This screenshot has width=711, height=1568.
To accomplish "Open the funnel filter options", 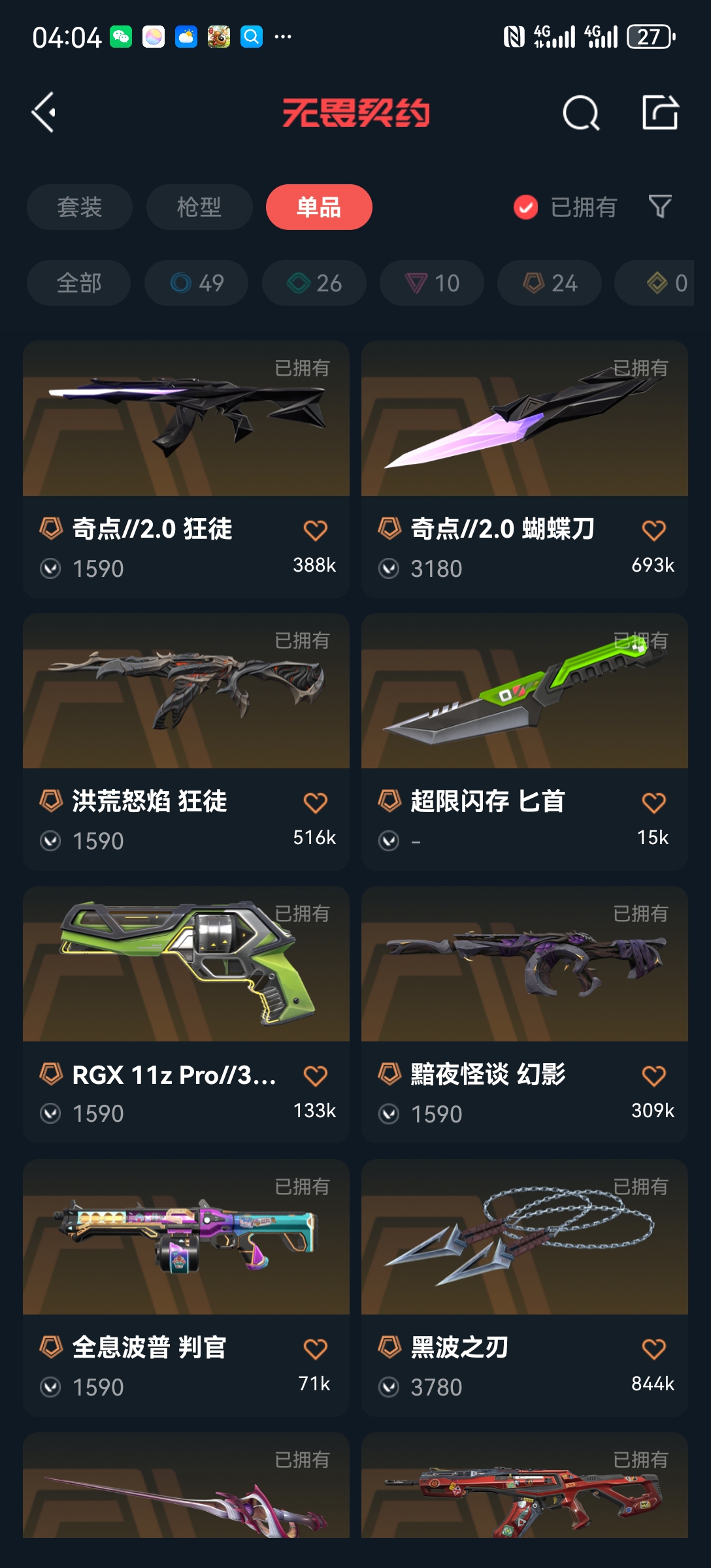I will pyautogui.click(x=659, y=206).
